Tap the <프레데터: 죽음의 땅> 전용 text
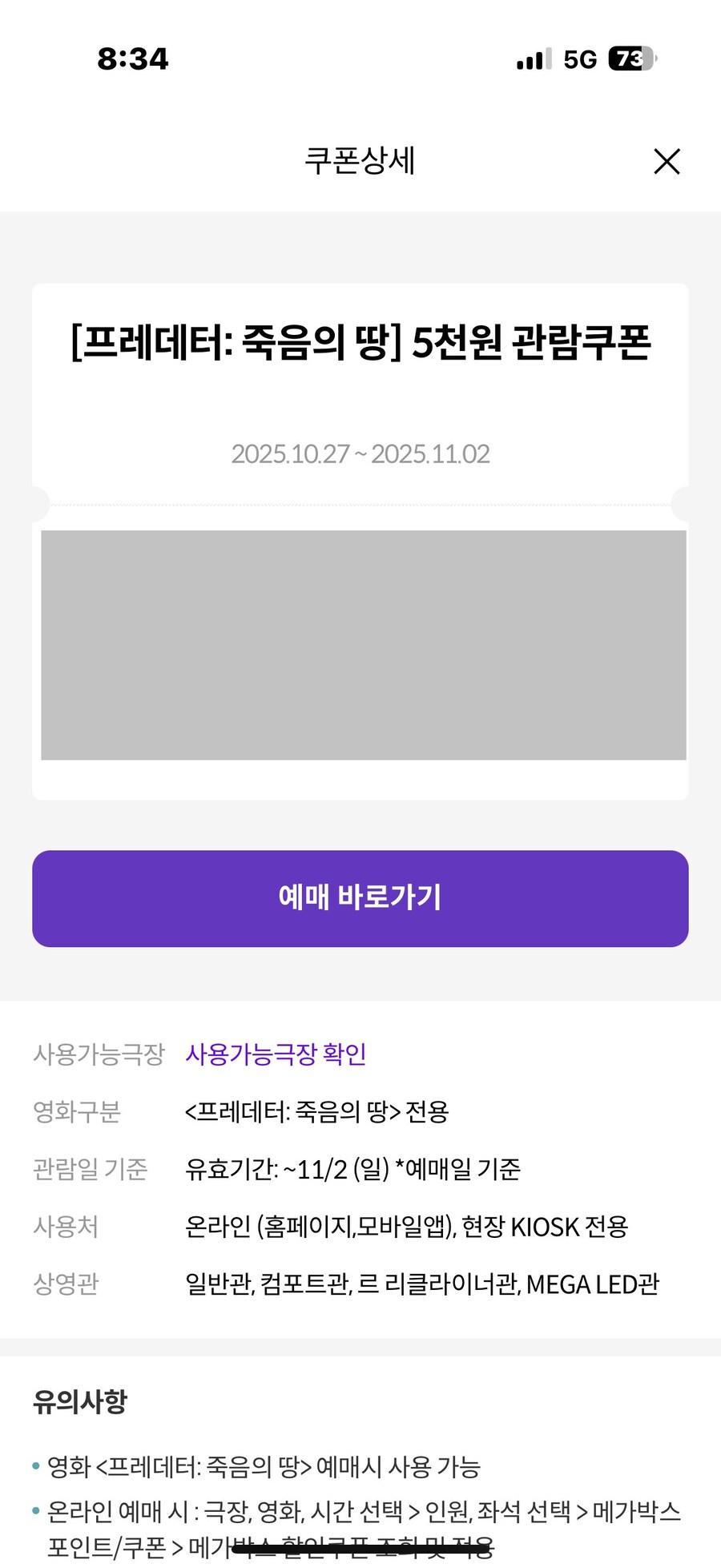721x1568 pixels. [317, 1111]
